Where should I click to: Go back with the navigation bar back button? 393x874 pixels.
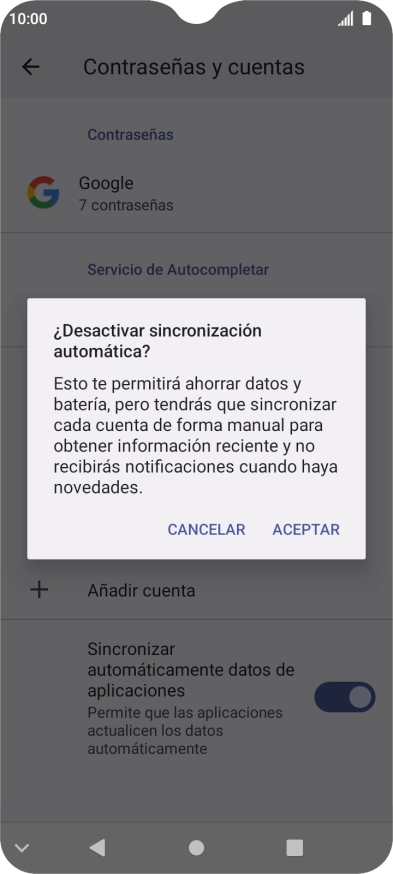97,848
